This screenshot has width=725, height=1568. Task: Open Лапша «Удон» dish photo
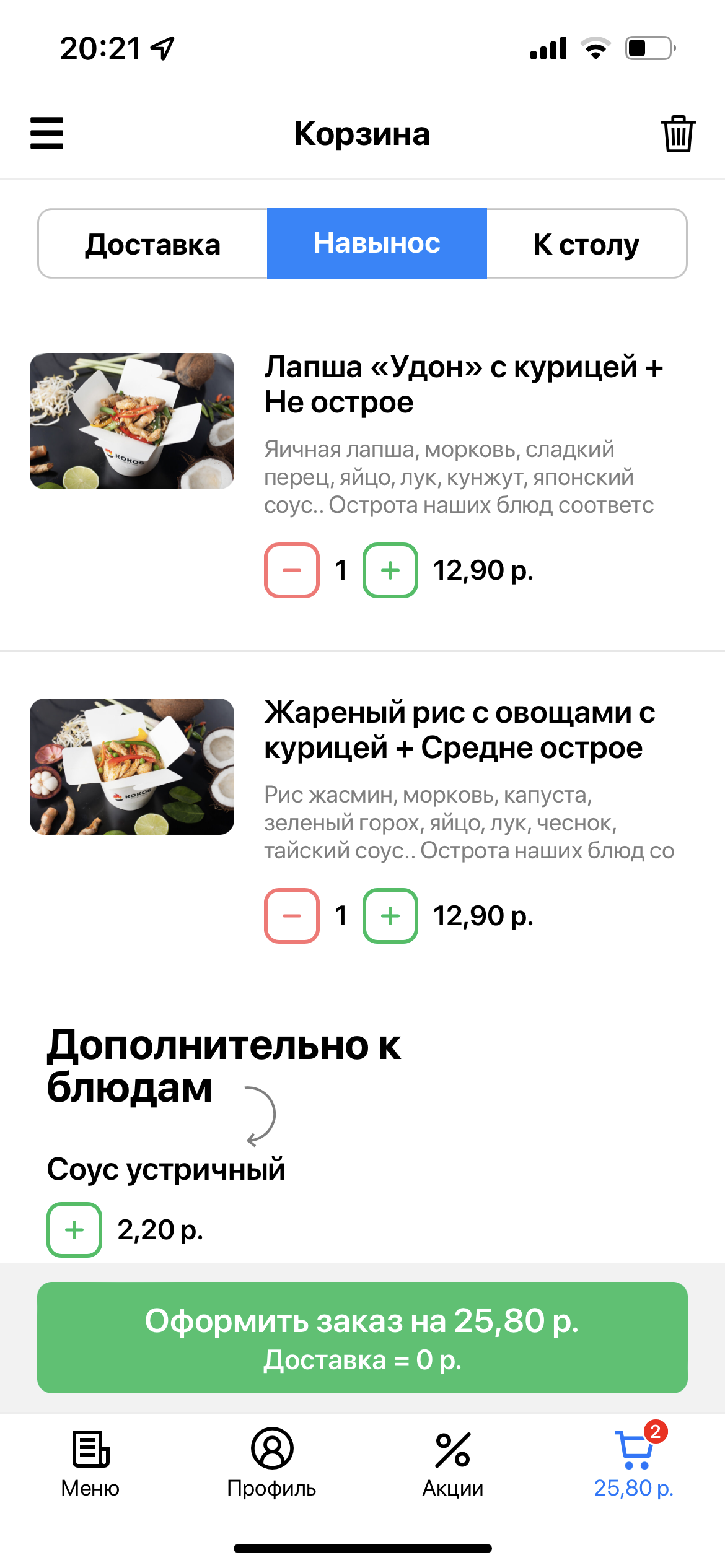click(132, 421)
